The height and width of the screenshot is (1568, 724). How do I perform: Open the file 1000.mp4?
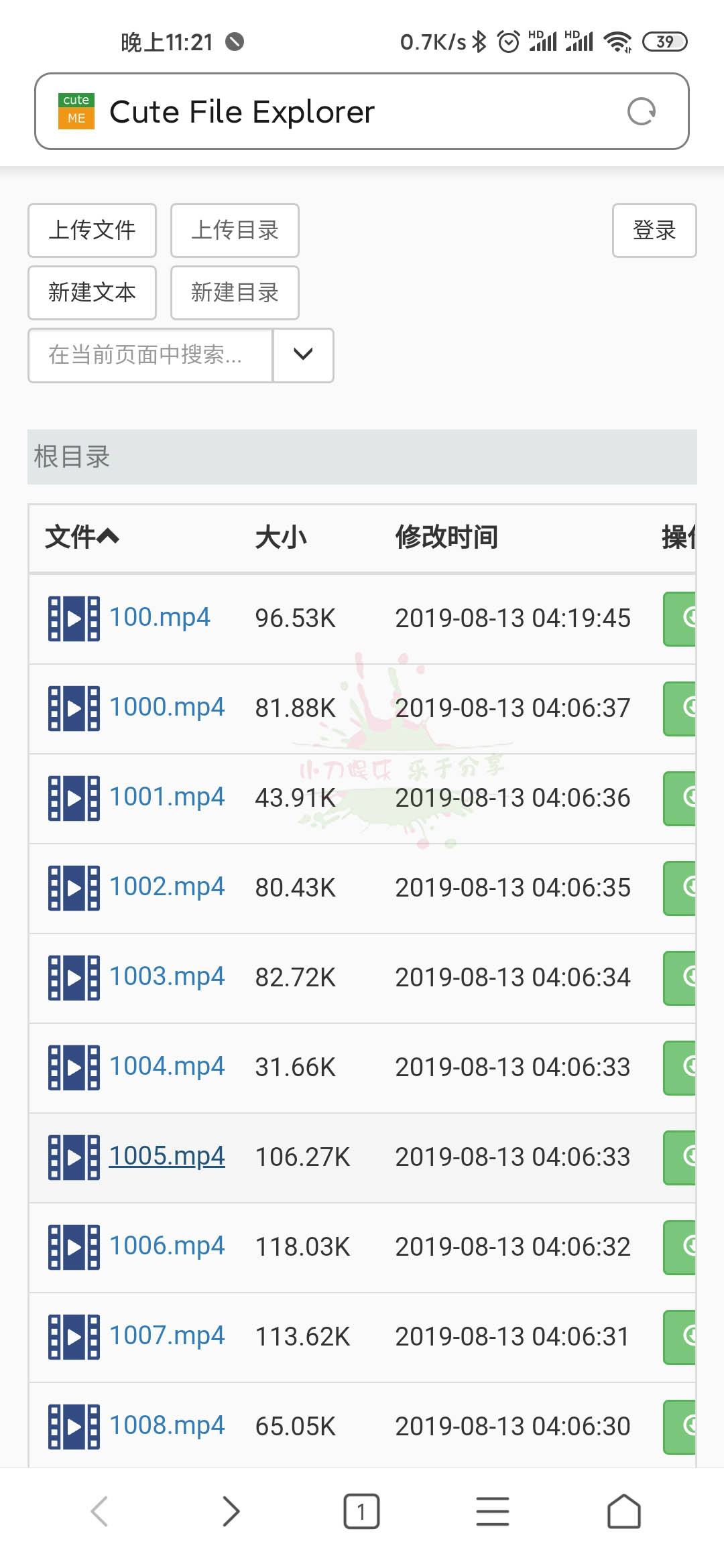coord(166,707)
